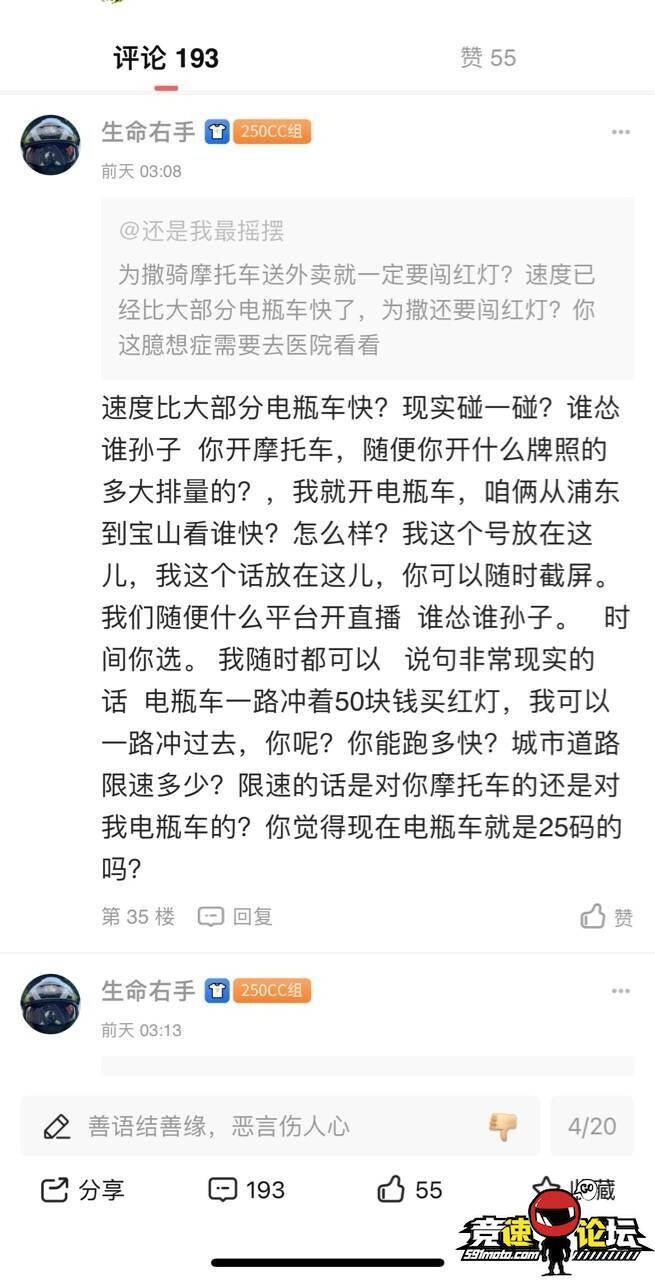
Task: Open 生命右手 avatar on 03:13 comment
Action: click(51, 1004)
